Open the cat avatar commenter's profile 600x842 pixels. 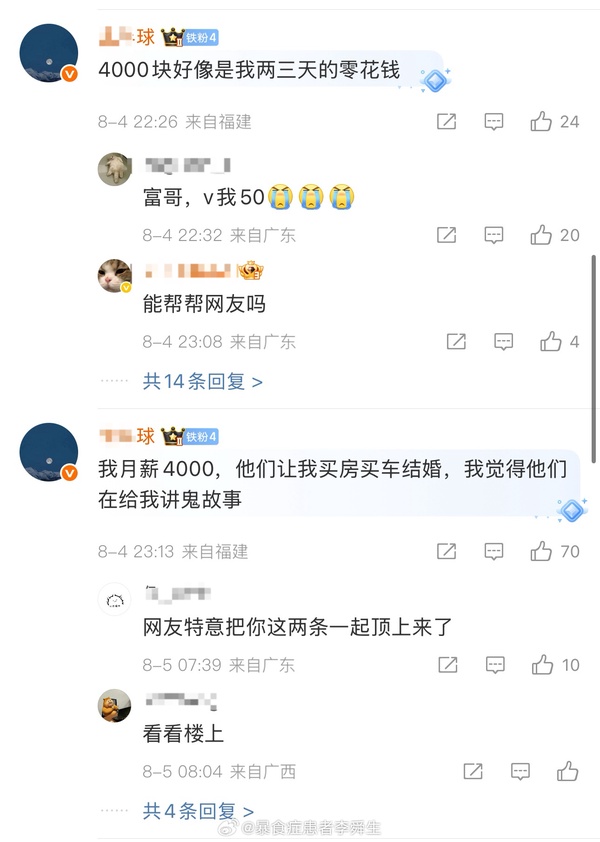(x=114, y=275)
